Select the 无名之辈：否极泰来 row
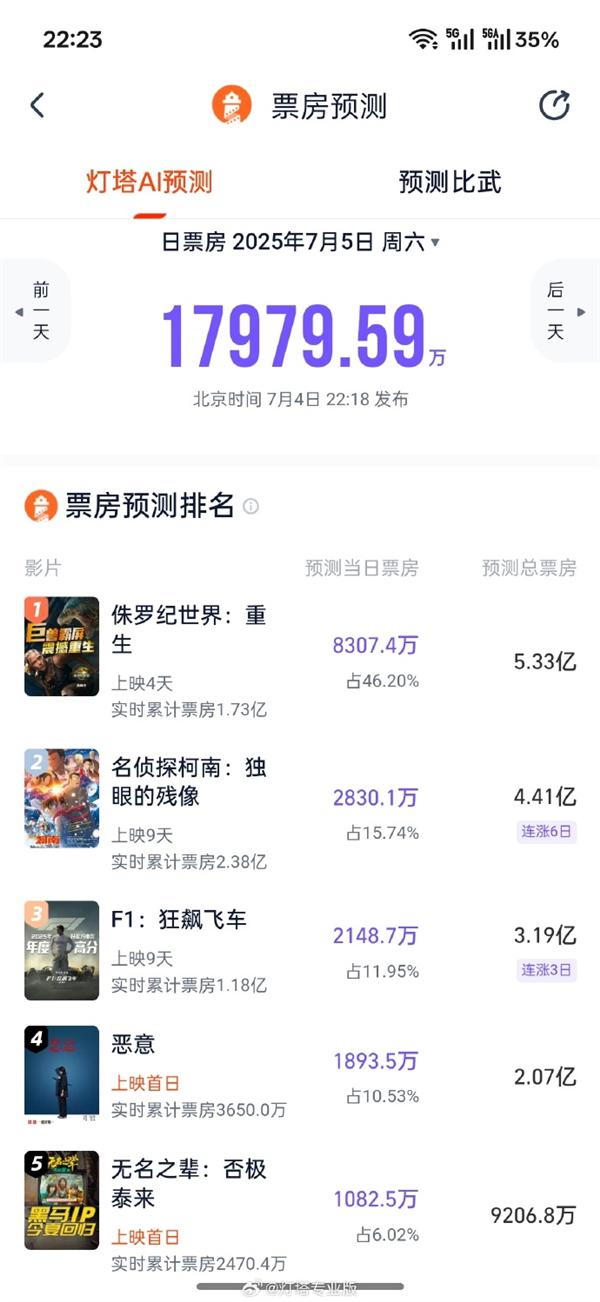This screenshot has height=1302, width=600. tap(190, 1183)
